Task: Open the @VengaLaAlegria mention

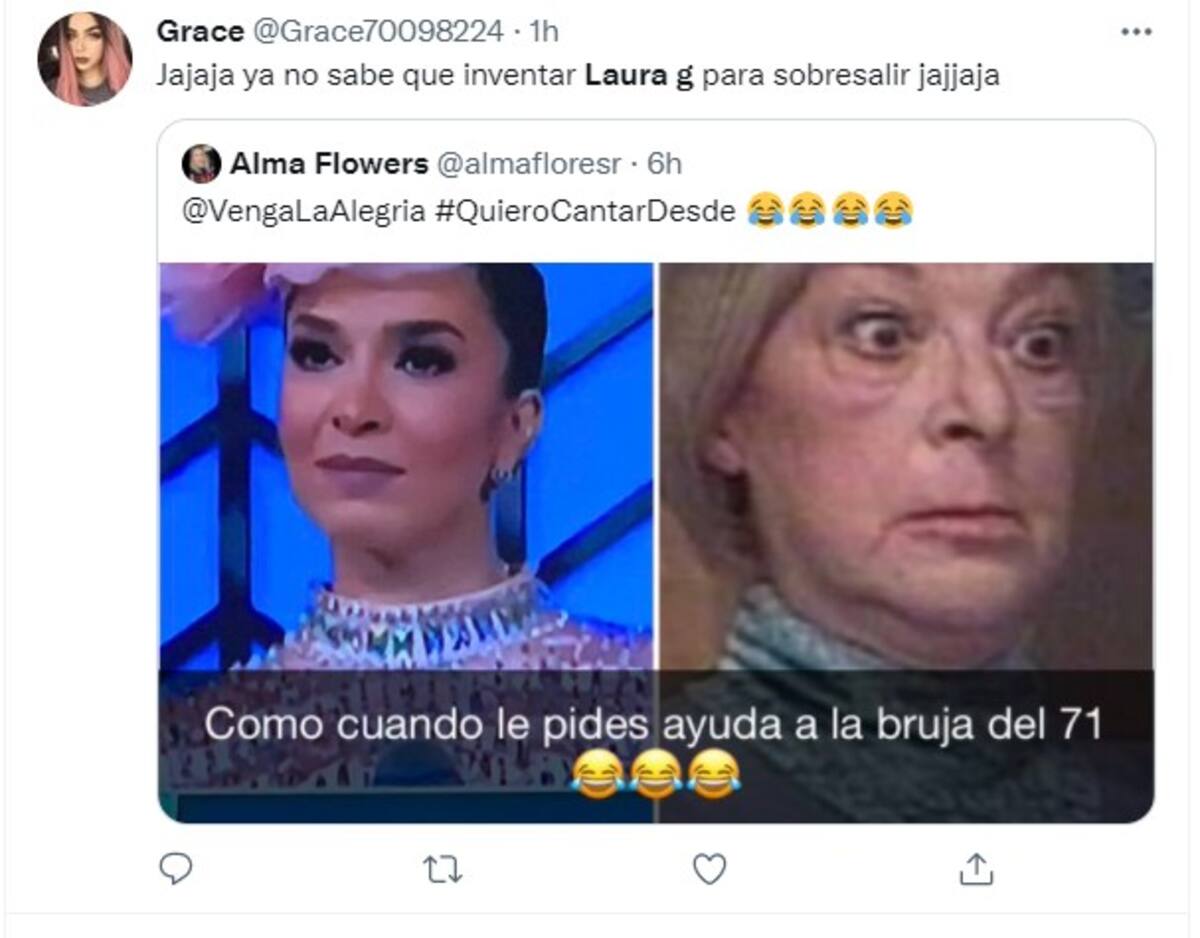Action: (303, 211)
